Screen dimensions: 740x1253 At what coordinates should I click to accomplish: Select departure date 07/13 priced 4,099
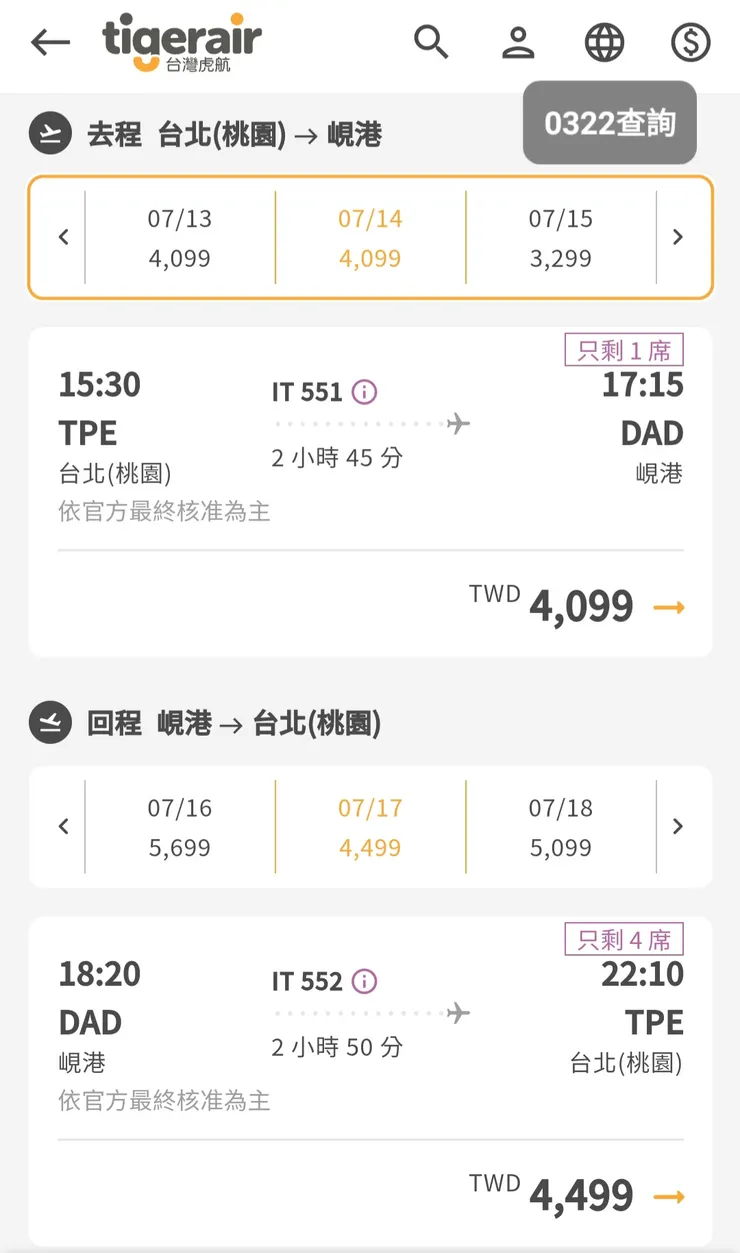click(x=179, y=237)
